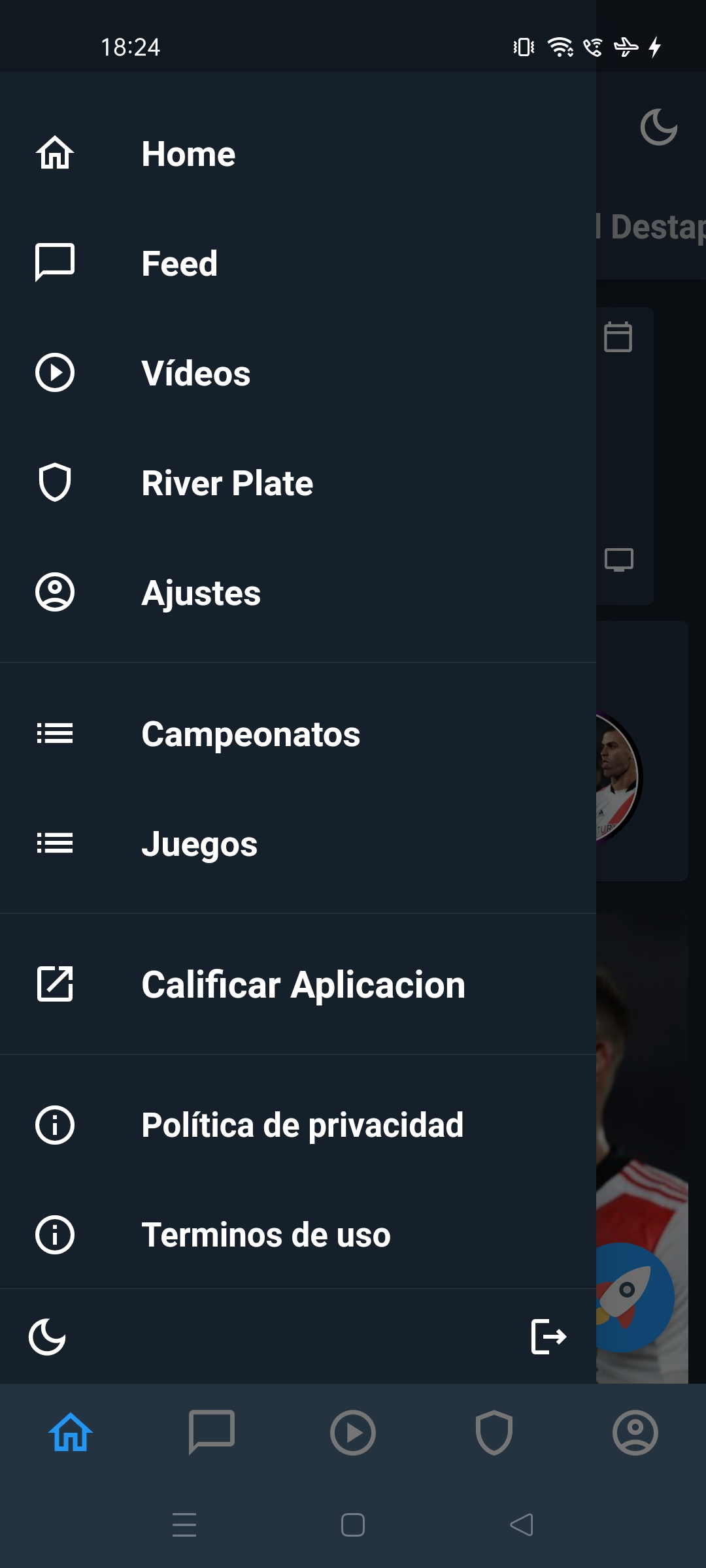Switch to the profile tab in bottom bar
Image resolution: width=706 pixels, height=1568 pixels.
635,1432
